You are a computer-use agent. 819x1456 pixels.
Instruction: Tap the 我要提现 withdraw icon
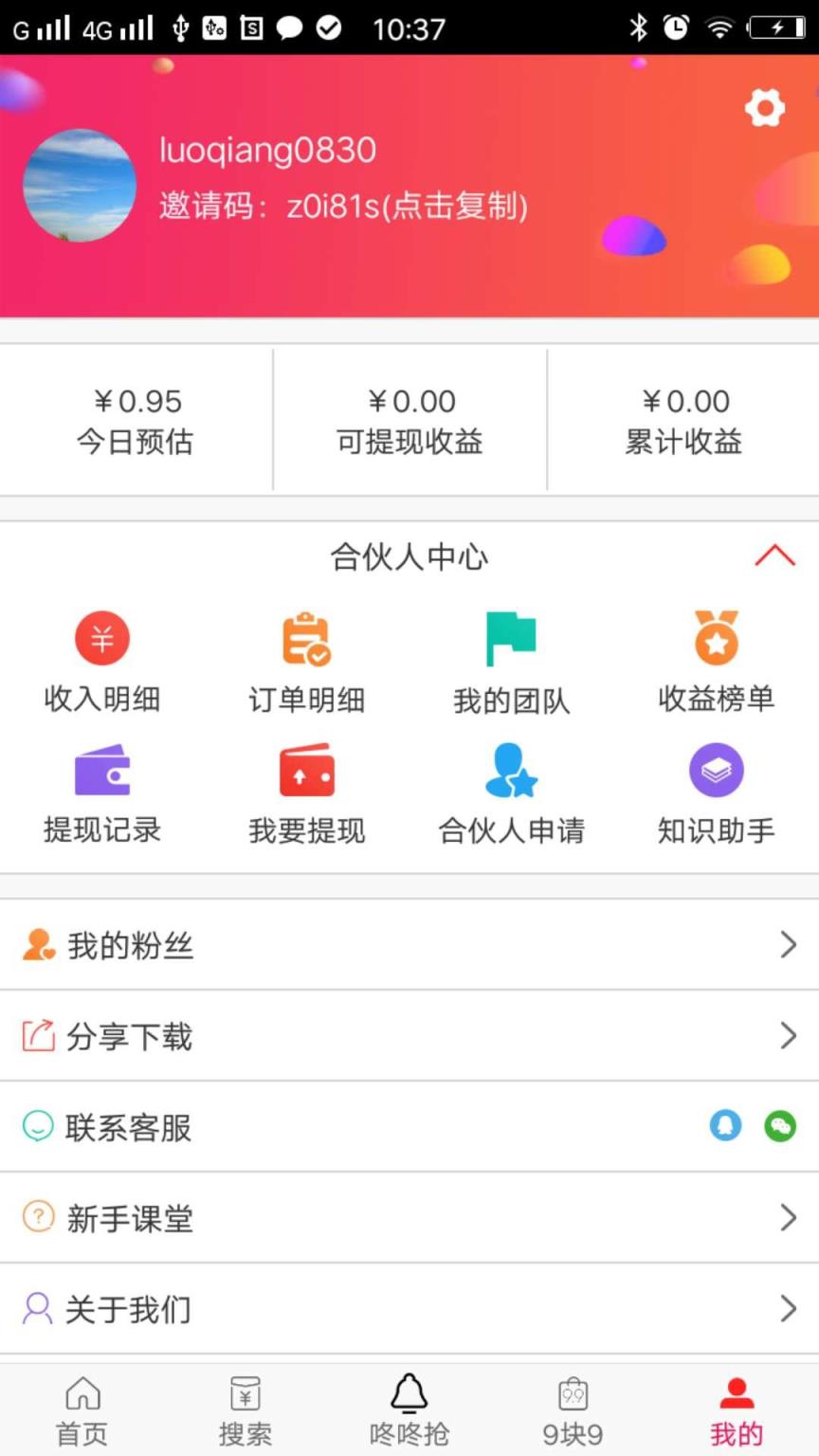307,770
